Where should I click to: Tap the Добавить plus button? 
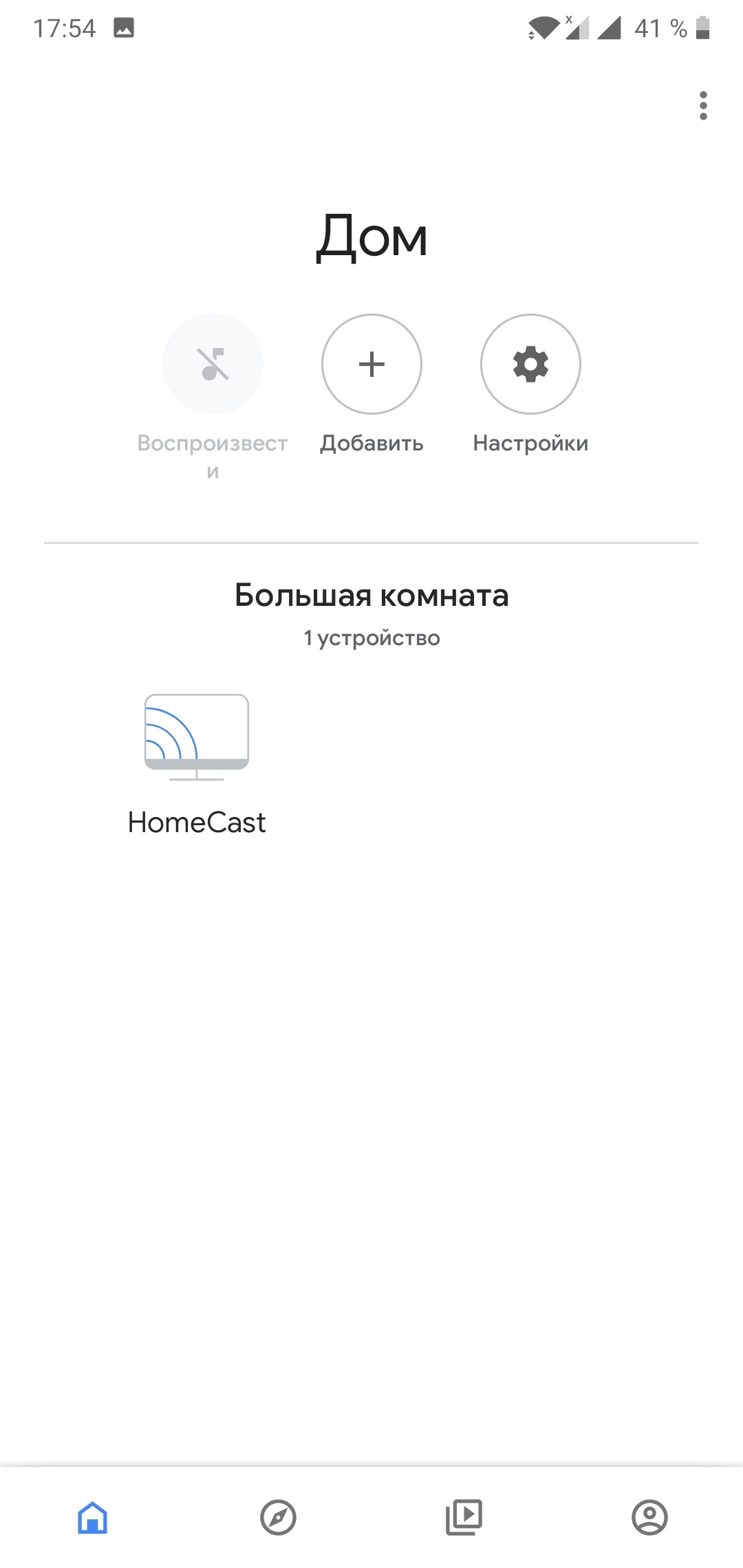click(371, 364)
